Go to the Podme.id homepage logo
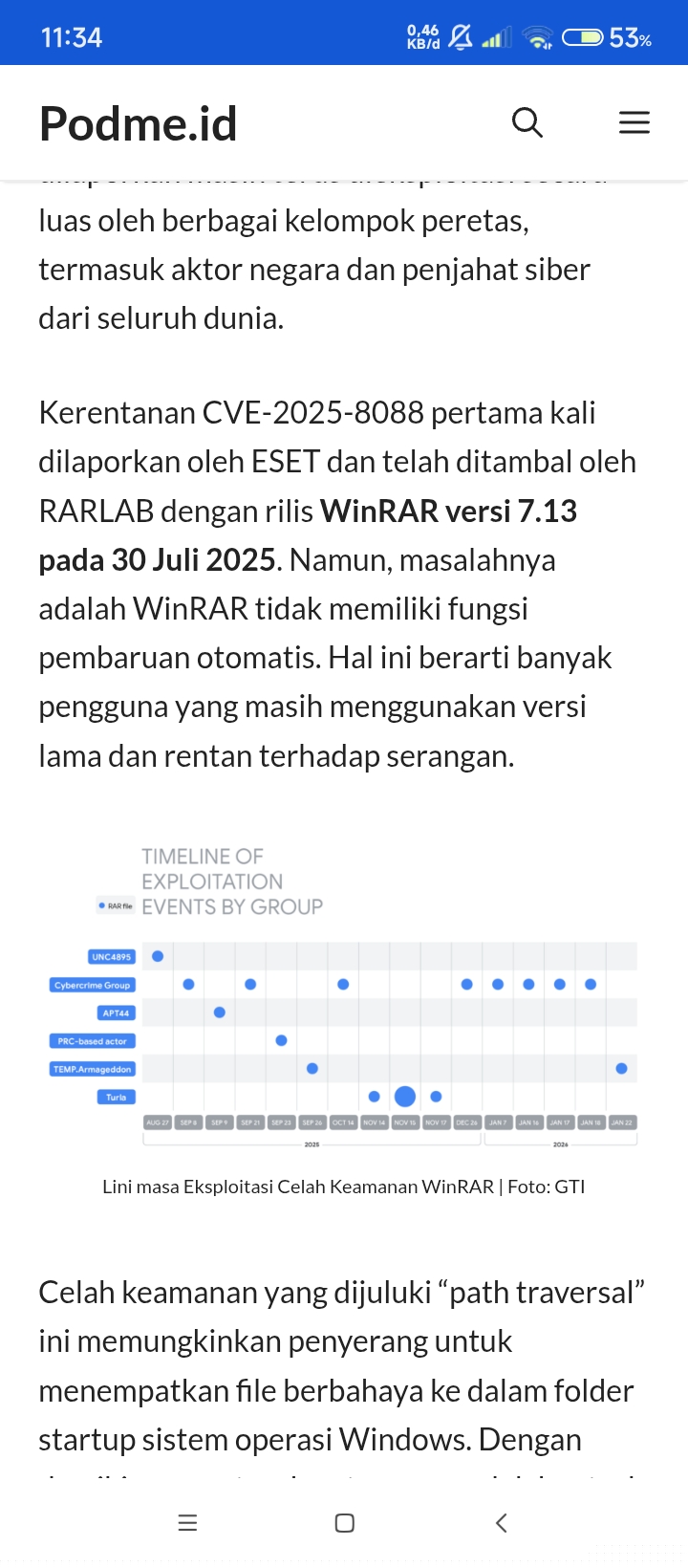 click(139, 123)
